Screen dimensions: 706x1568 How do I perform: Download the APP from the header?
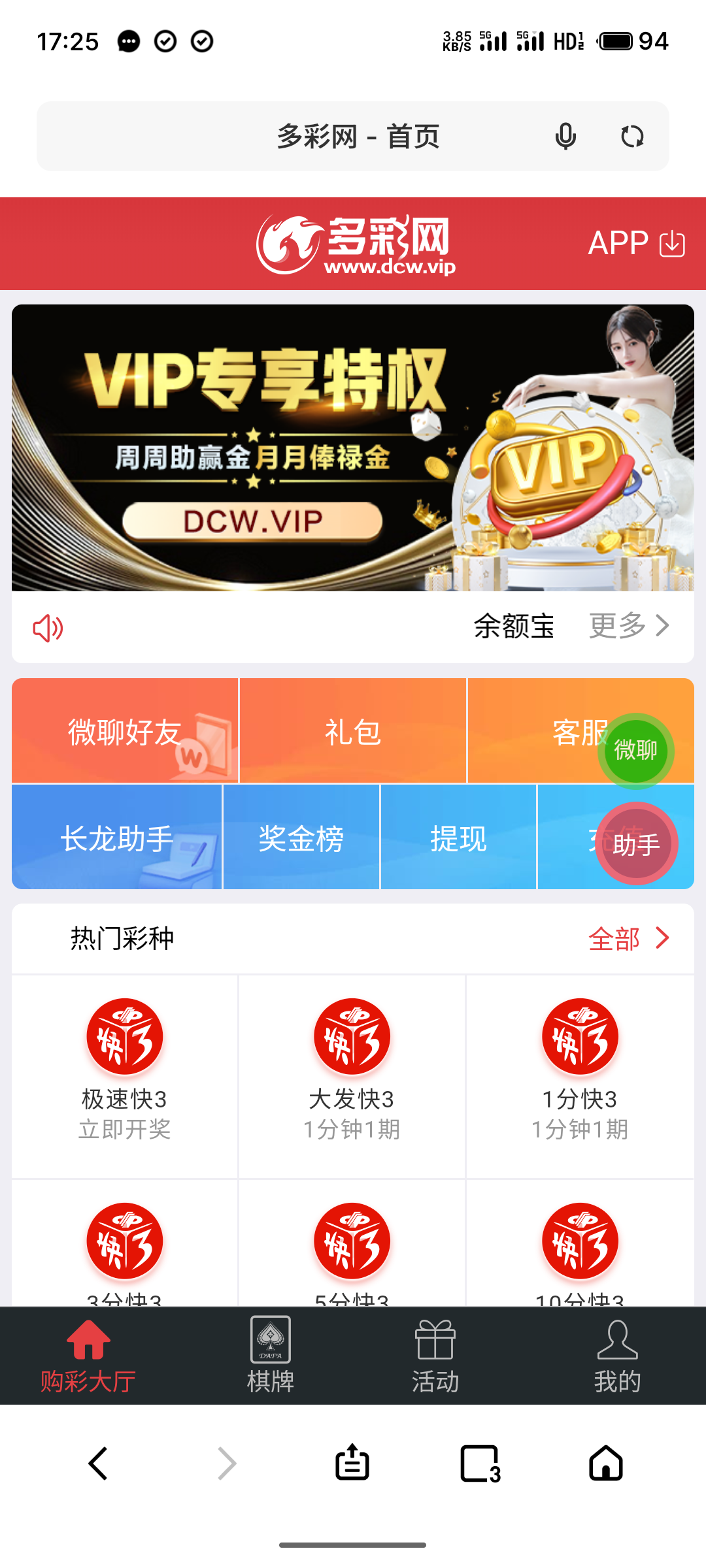[636, 244]
